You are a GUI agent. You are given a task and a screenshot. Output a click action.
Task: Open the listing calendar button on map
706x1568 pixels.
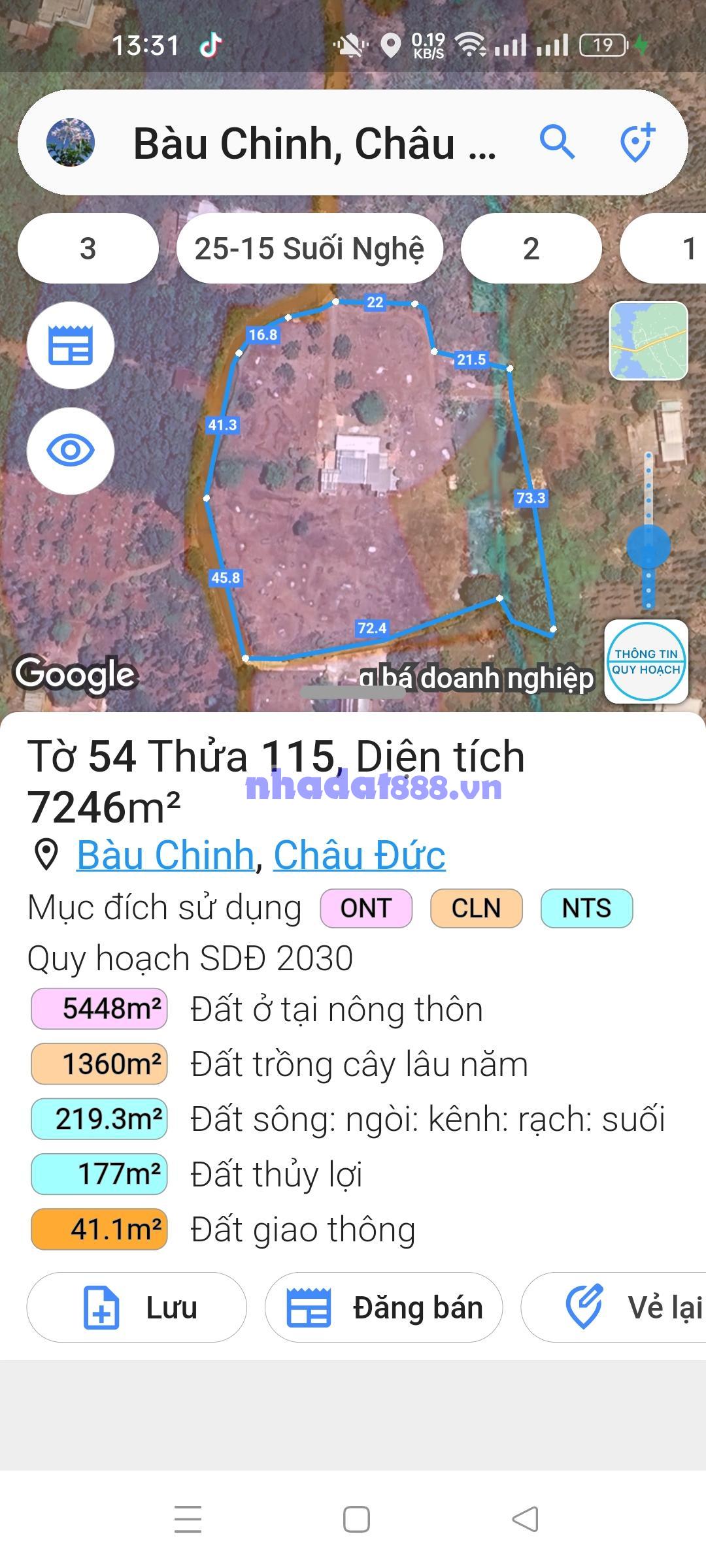[x=71, y=345]
